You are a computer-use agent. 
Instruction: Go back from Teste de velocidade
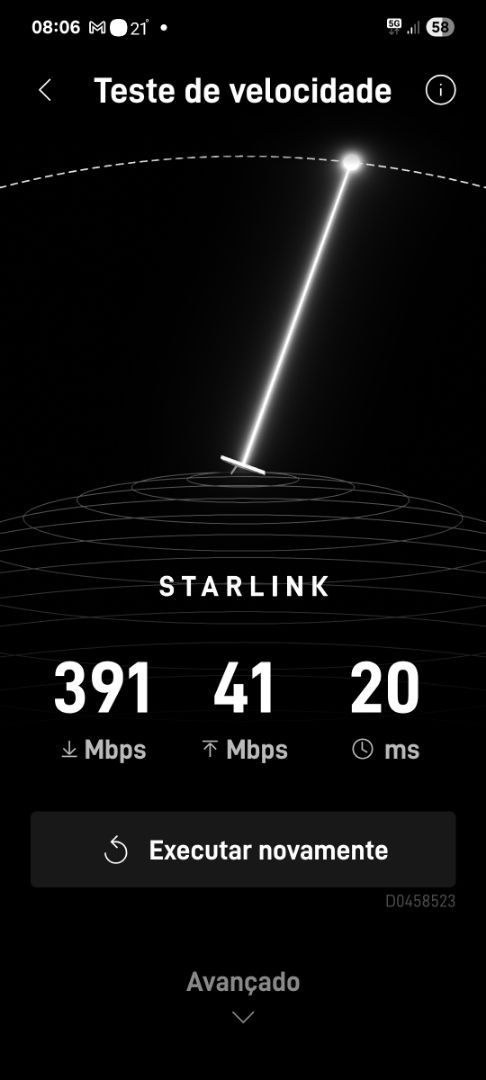[45, 90]
